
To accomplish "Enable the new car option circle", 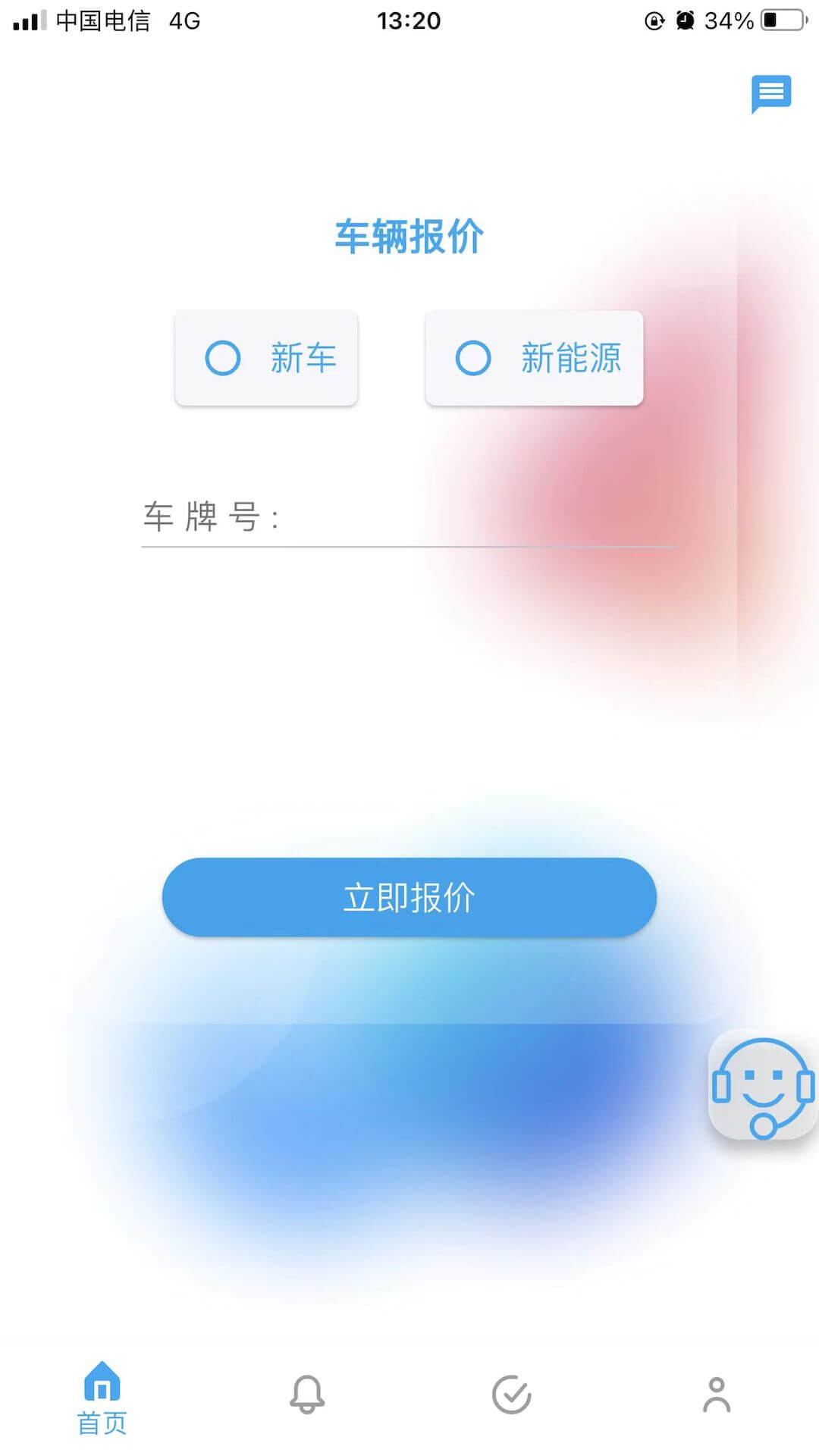I will [224, 358].
